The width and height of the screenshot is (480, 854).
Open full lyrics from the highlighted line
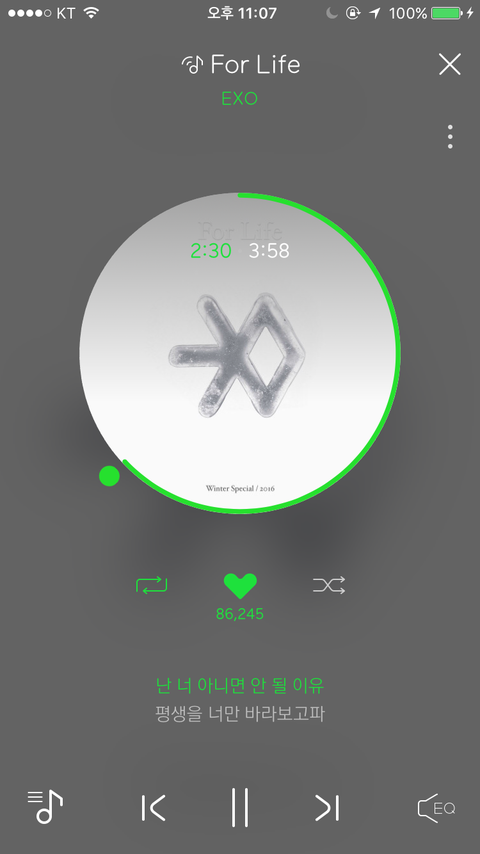click(x=240, y=685)
